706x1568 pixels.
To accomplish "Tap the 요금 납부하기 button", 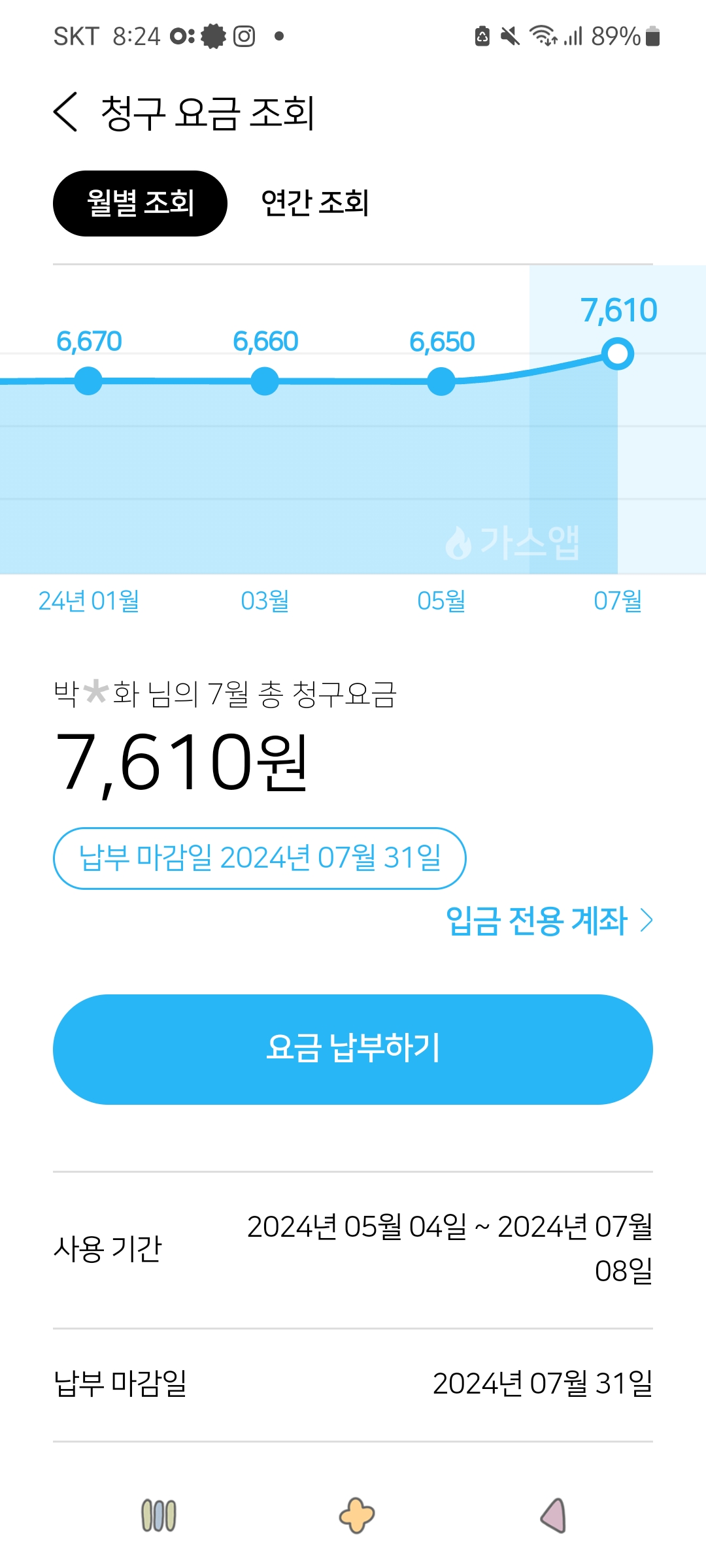I will click(x=353, y=1049).
